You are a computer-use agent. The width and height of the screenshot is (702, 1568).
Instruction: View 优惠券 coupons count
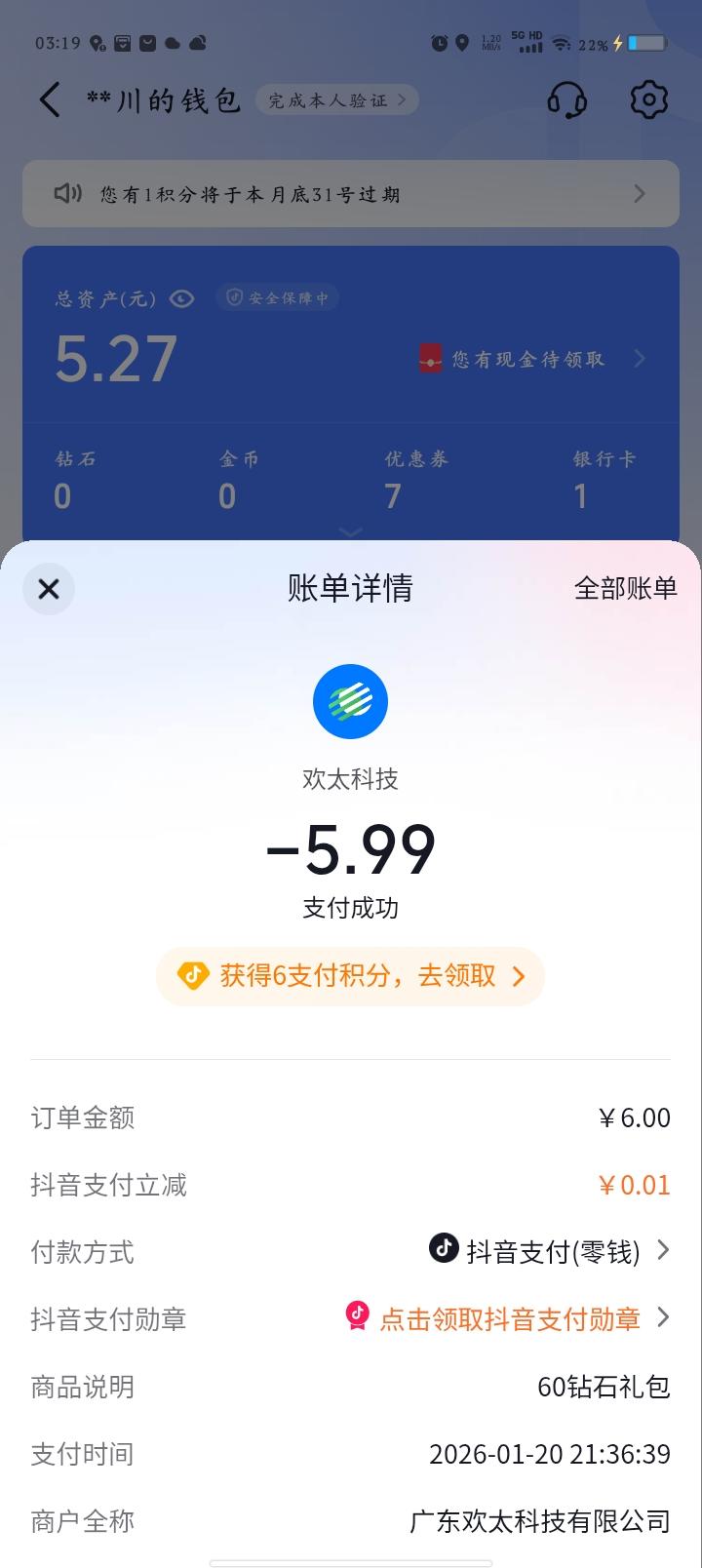[415, 480]
